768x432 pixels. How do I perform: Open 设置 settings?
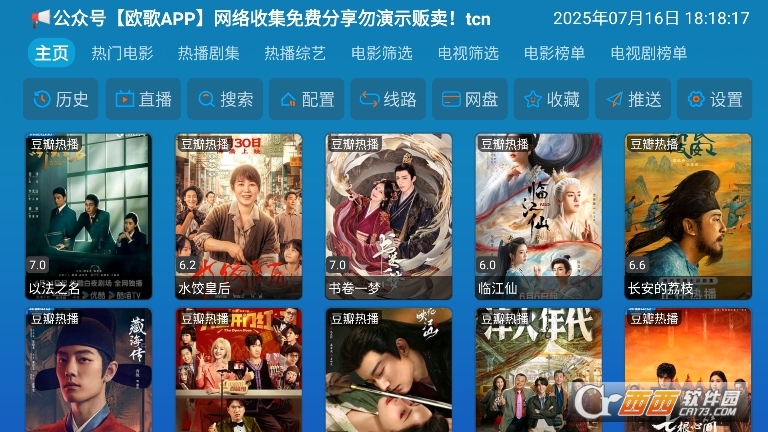pyautogui.click(x=714, y=99)
